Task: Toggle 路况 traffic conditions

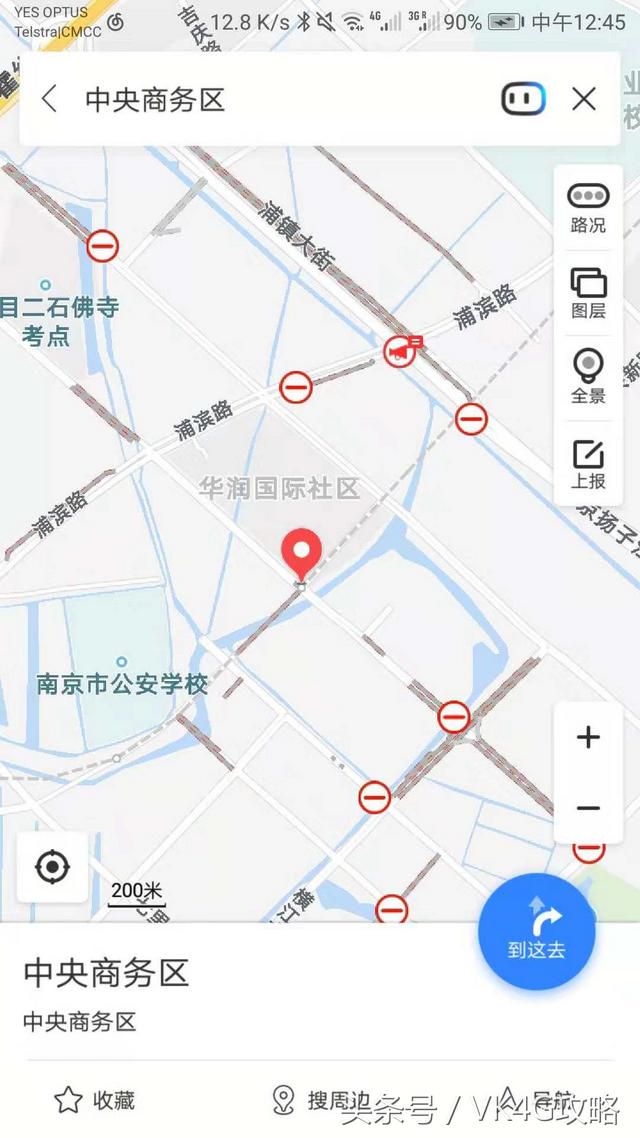Action: pos(588,208)
